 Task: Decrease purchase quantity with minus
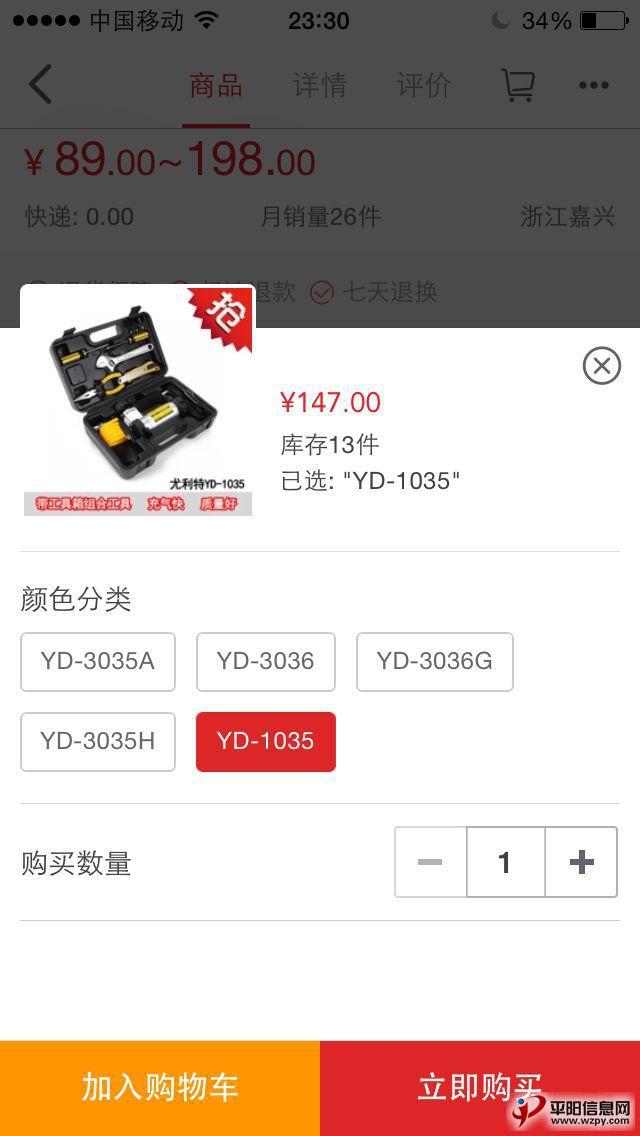430,862
